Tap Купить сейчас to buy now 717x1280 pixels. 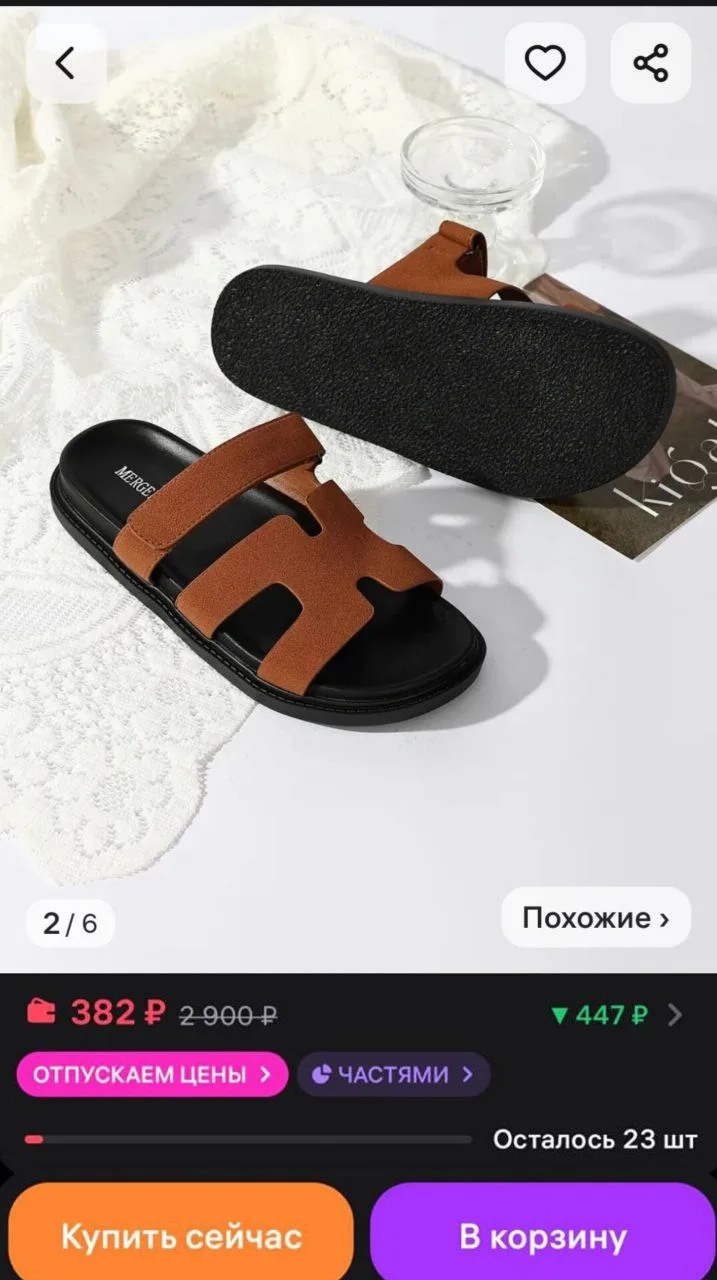tap(181, 1236)
